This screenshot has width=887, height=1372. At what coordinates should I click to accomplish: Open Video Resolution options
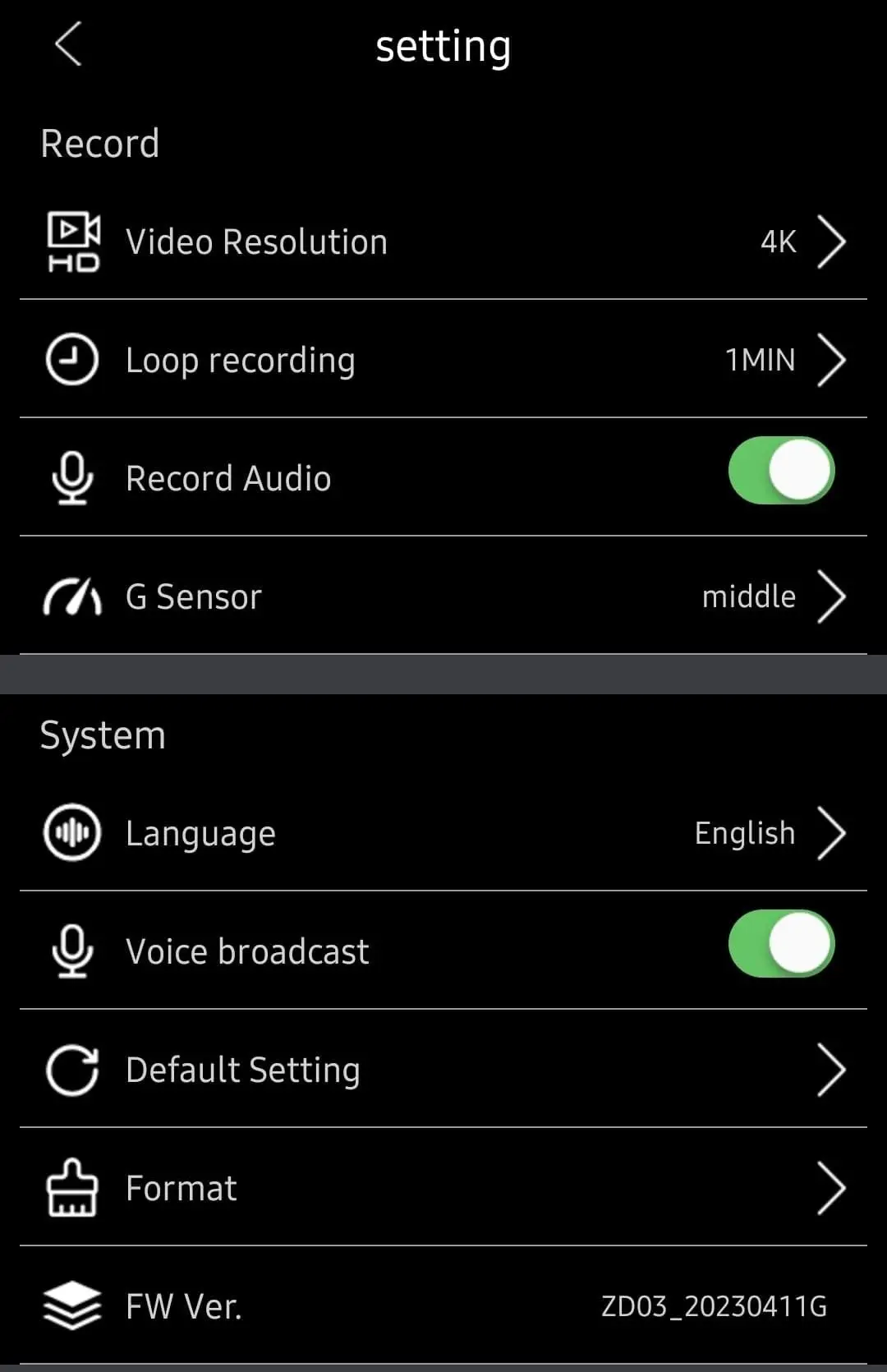(443, 242)
